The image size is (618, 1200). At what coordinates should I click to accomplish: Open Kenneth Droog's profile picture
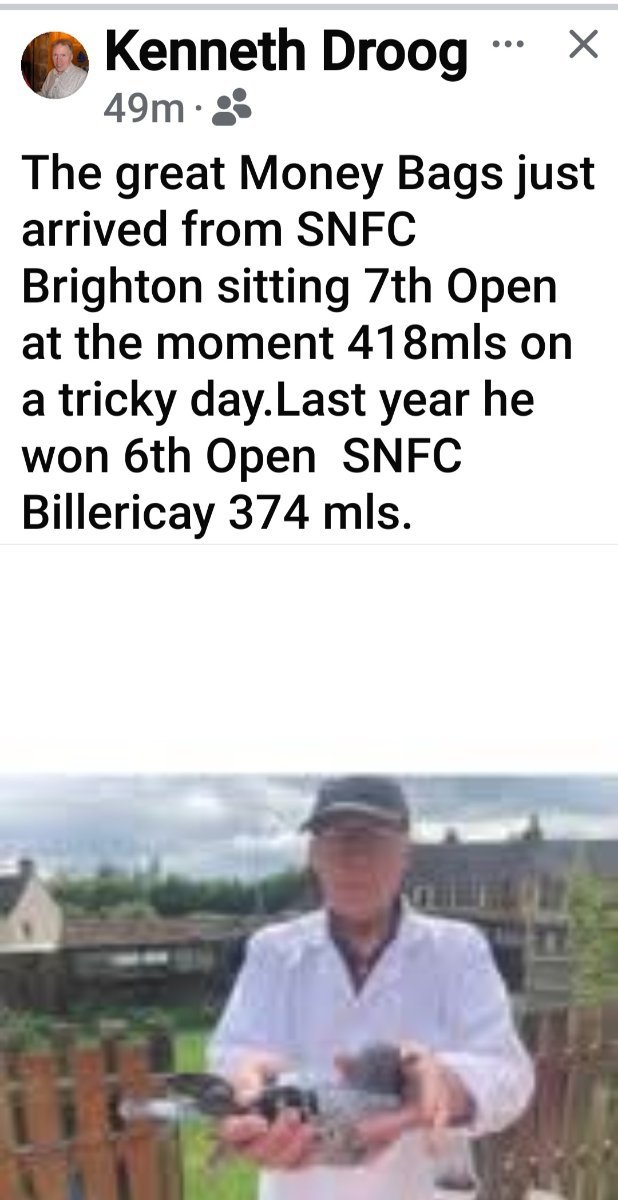click(x=54, y=65)
